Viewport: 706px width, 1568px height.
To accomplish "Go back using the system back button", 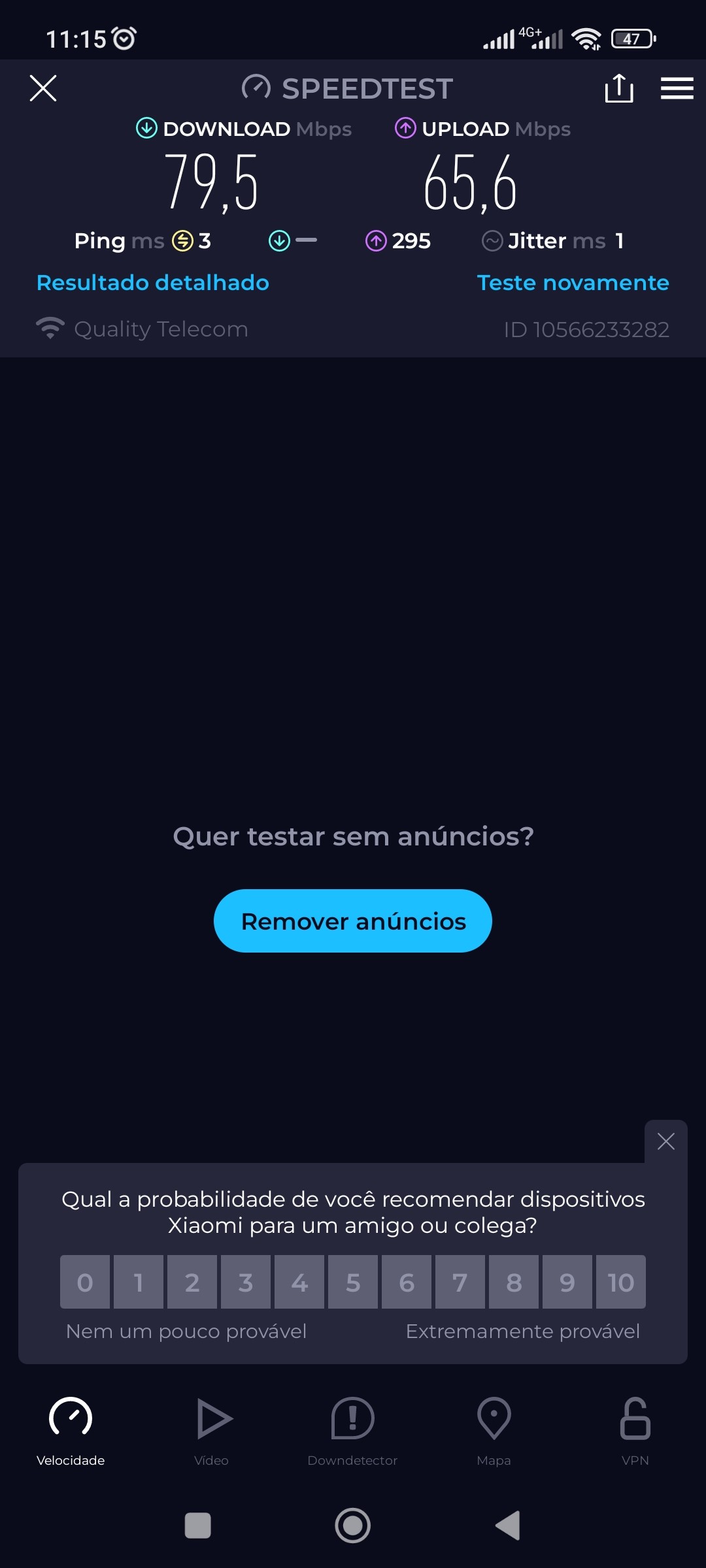I will [508, 1526].
